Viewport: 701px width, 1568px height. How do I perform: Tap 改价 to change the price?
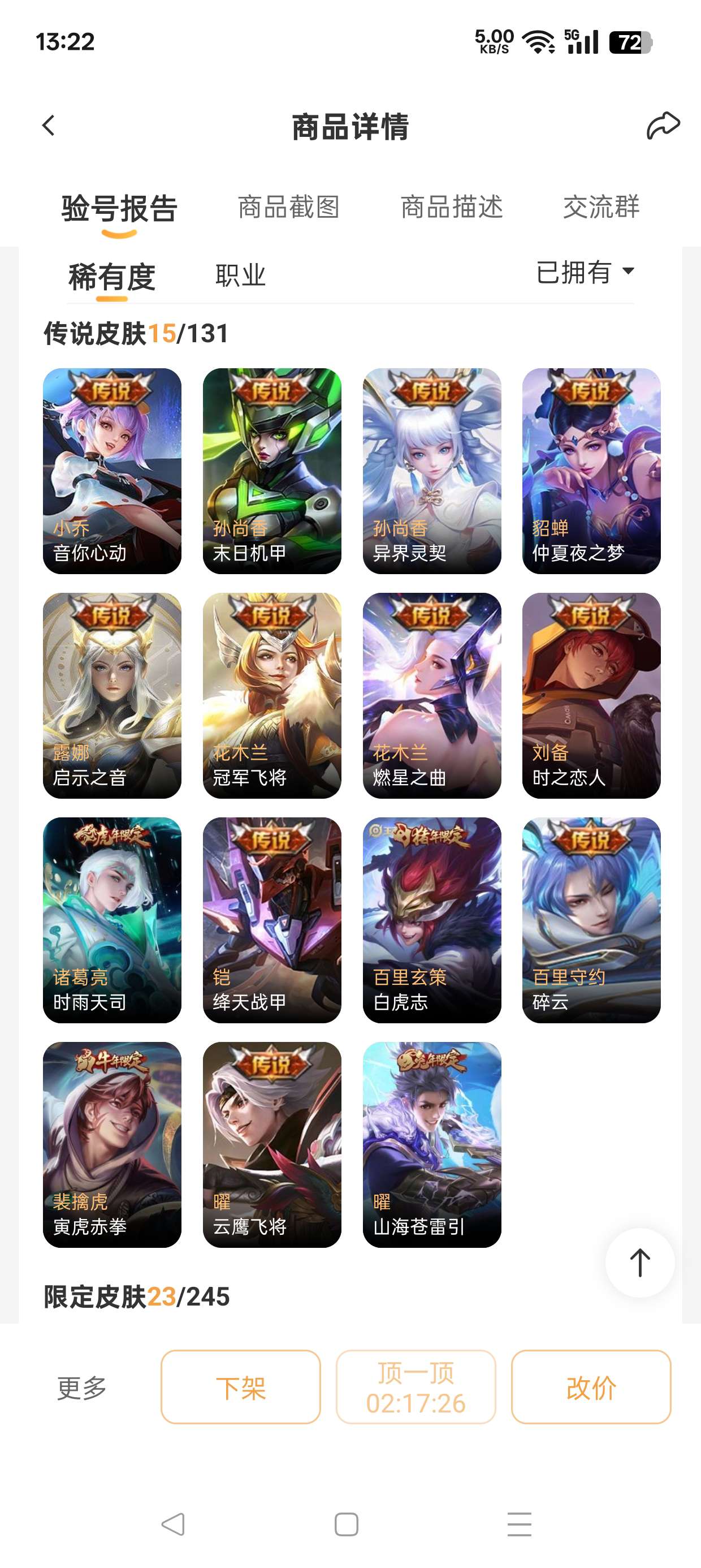click(x=591, y=1387)
